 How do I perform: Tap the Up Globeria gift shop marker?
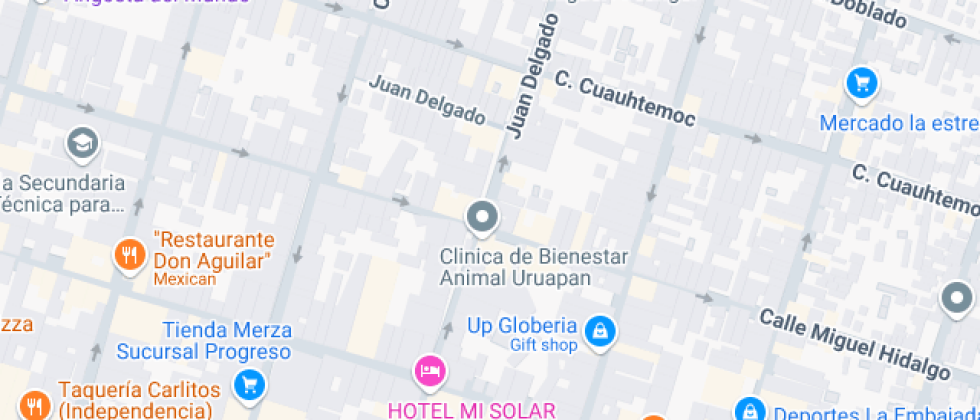click(599, 330)
